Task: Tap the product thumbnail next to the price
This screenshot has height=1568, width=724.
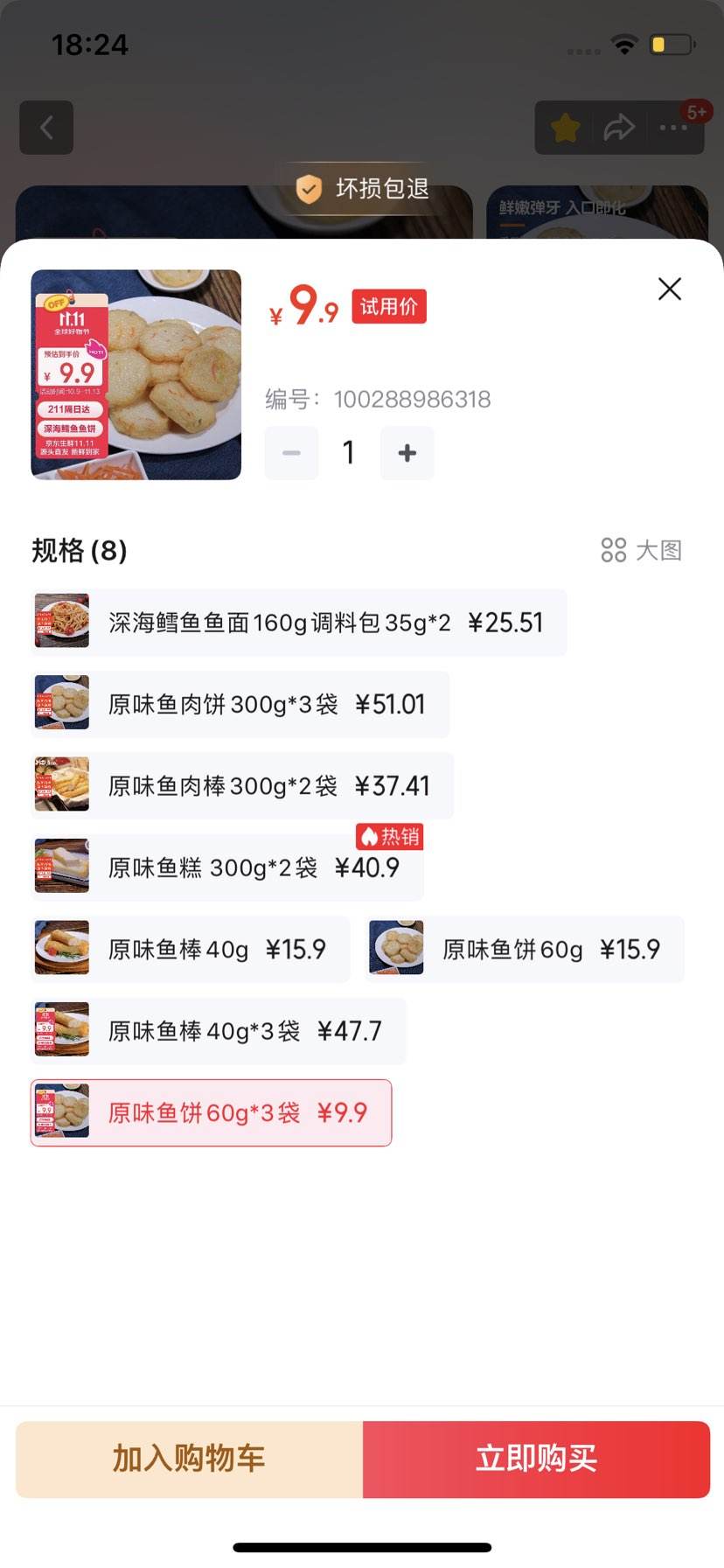Action: click(136, 374)
